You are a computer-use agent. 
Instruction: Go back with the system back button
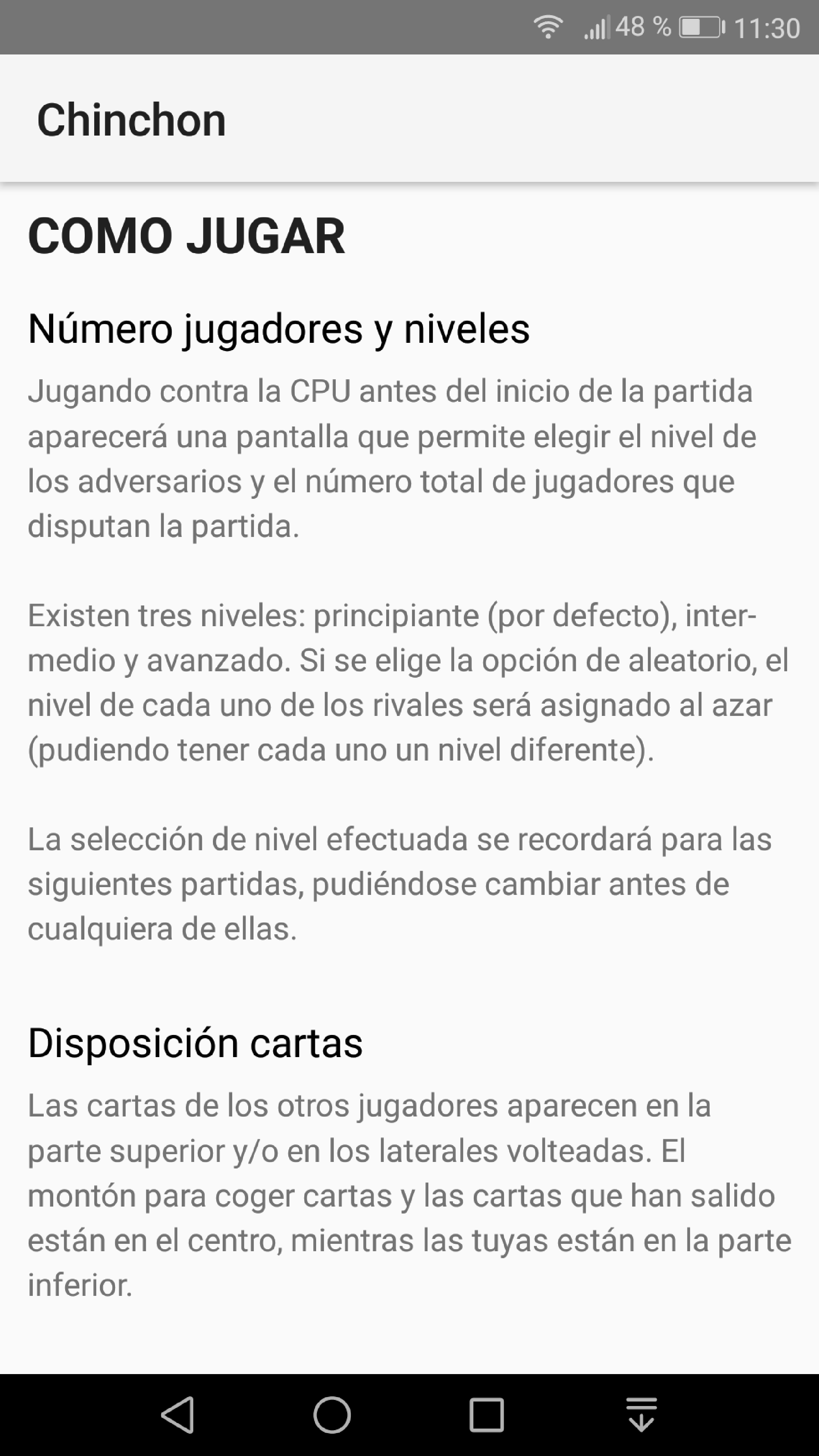[x=178, y=1415]
